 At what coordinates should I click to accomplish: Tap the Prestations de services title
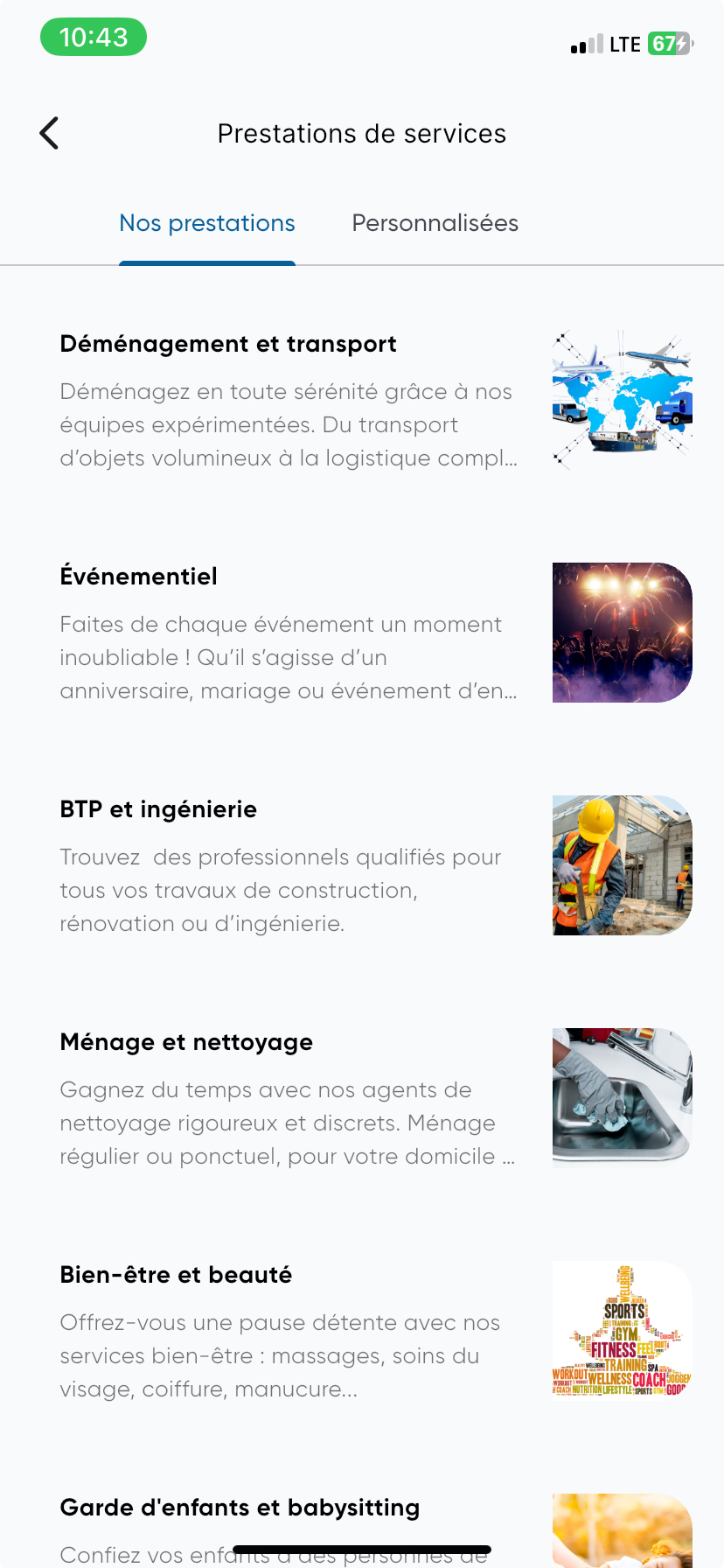tap(362, 133)
